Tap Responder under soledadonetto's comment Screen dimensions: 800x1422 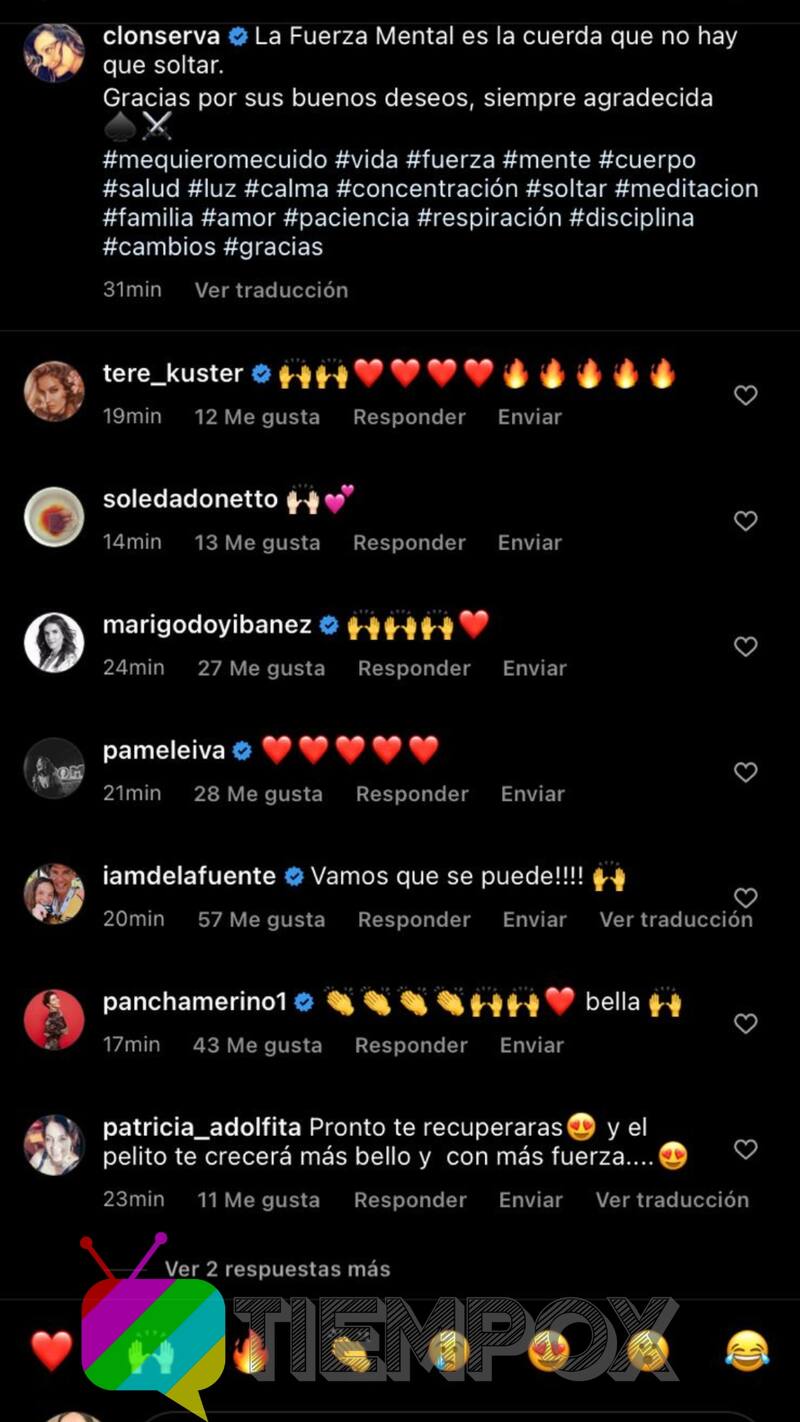click(409, 543)
